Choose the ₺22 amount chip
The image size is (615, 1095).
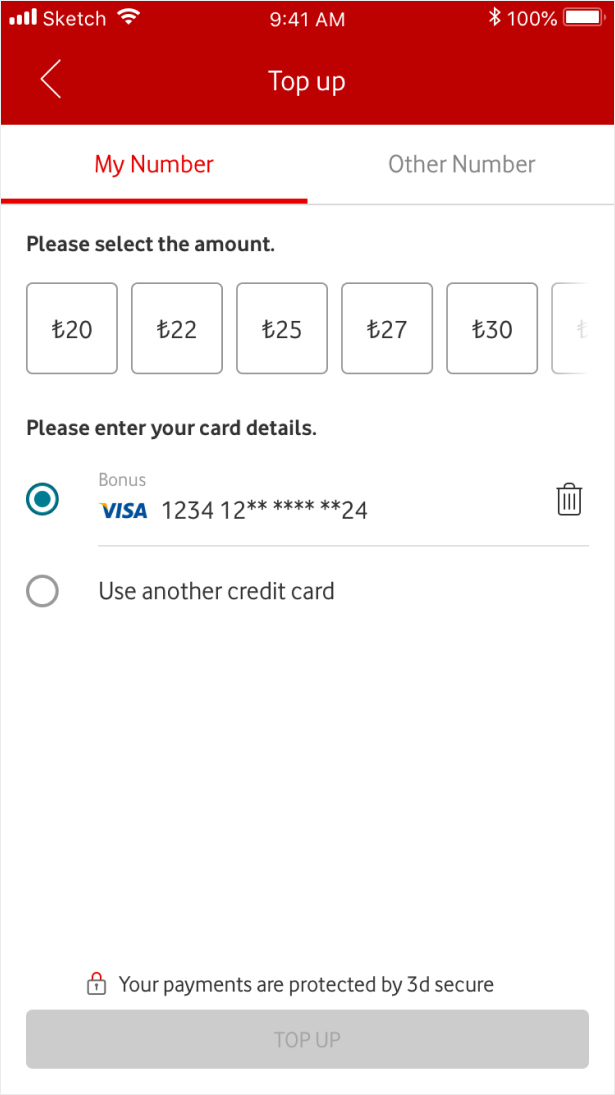(x=177, y=329)
